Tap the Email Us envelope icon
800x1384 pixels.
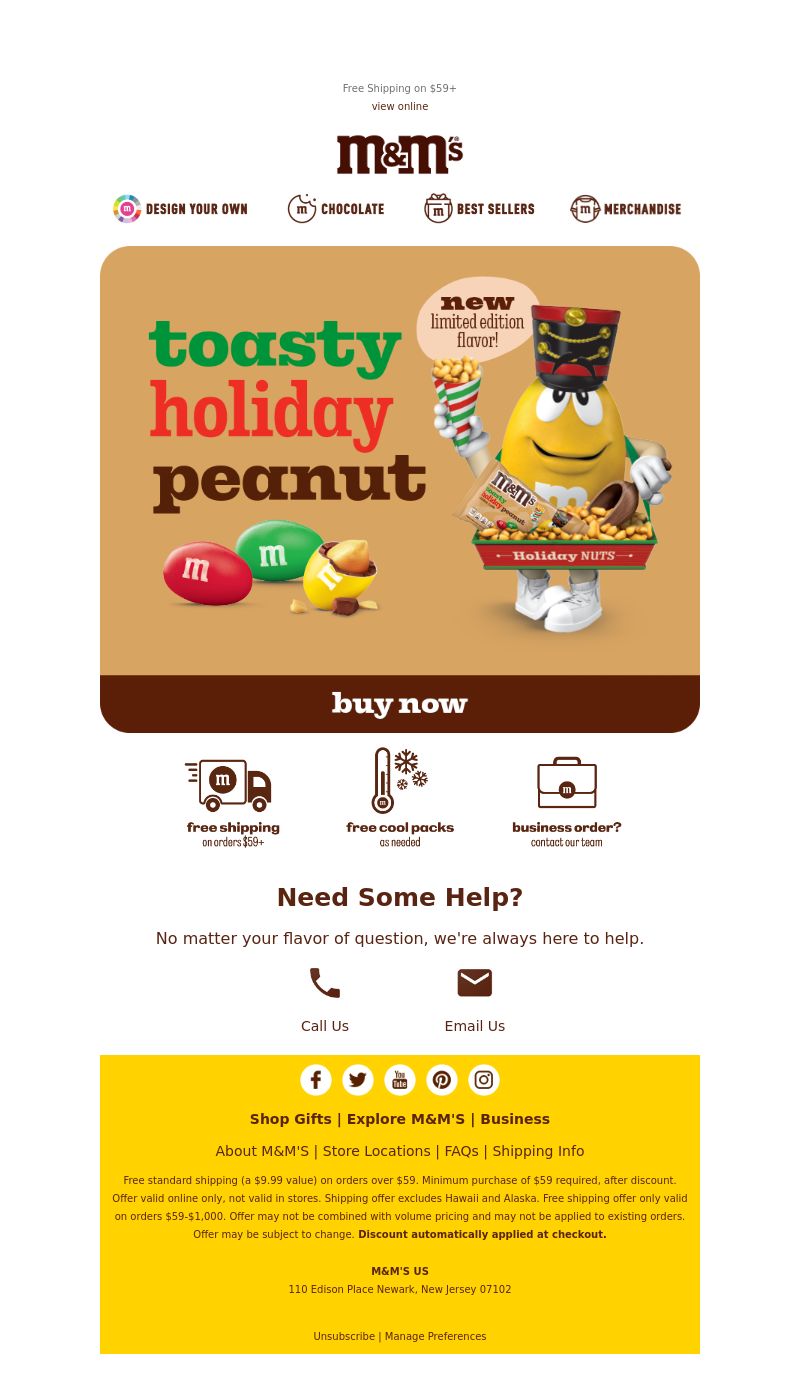coord(475,983)
